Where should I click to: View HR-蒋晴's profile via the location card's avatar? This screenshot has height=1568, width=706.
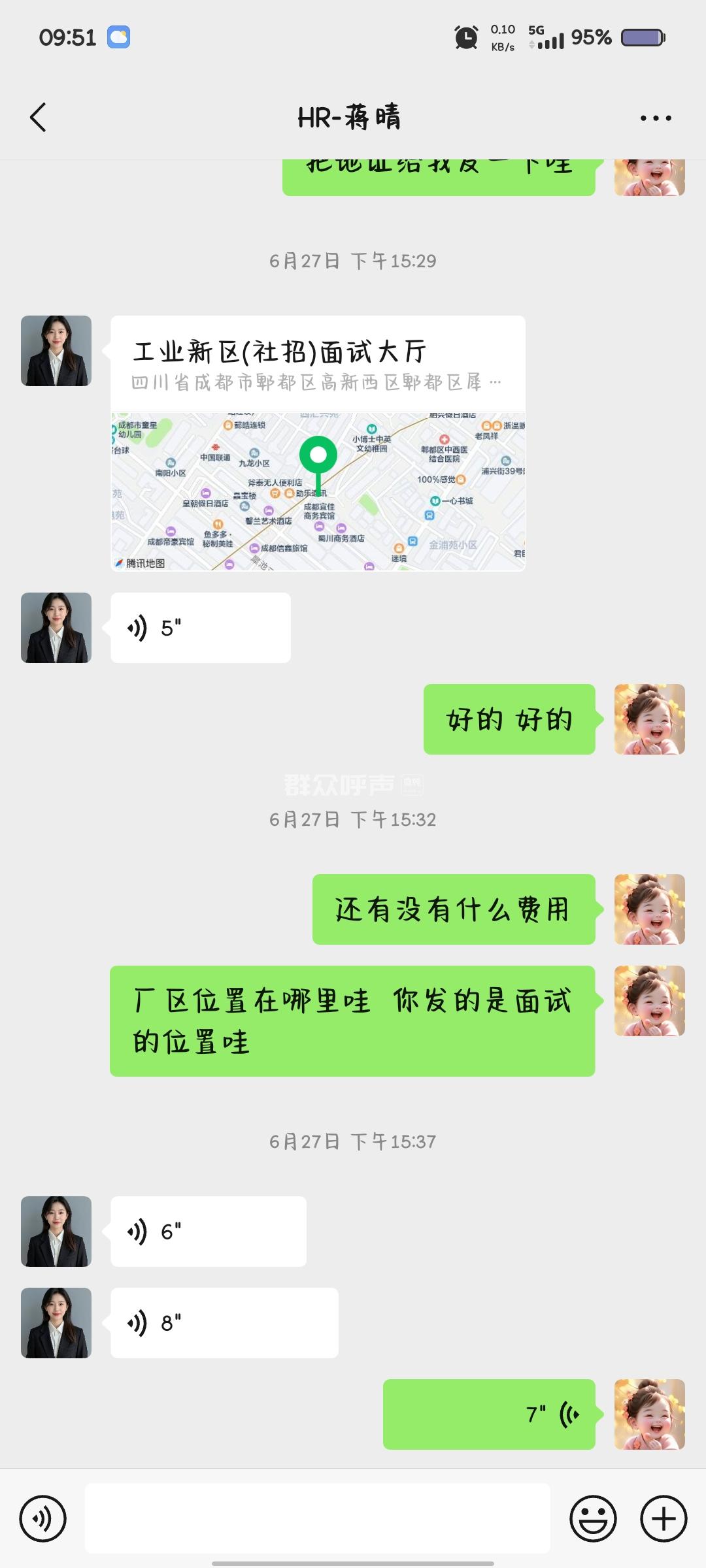[56, 351]
